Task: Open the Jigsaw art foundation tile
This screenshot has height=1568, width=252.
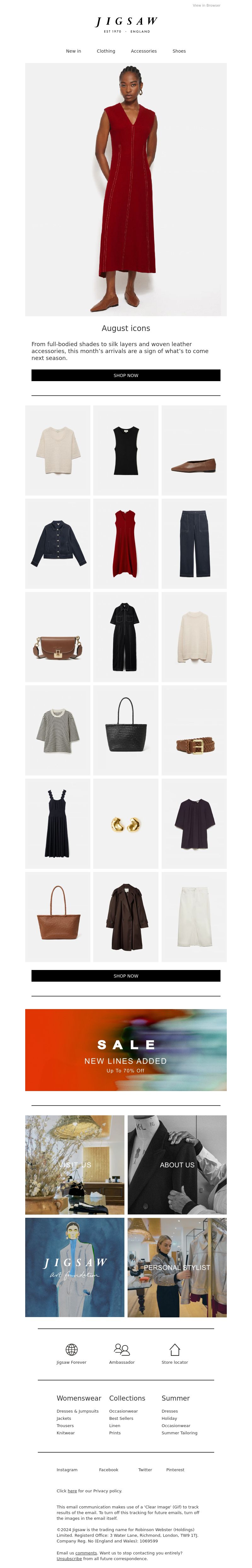Action: 75,1267
